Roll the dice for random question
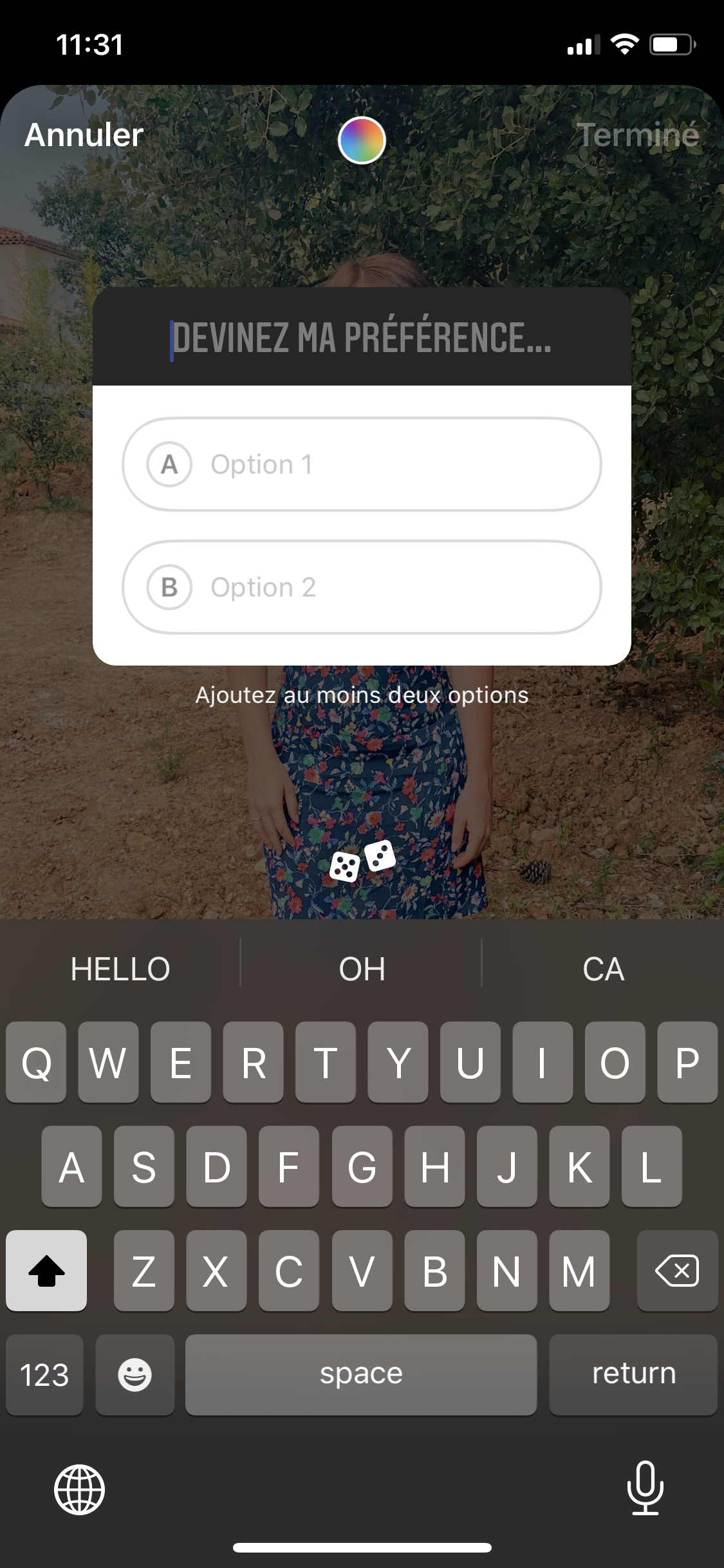This screenshot has width=724, height=1568. tap(362, 861)
